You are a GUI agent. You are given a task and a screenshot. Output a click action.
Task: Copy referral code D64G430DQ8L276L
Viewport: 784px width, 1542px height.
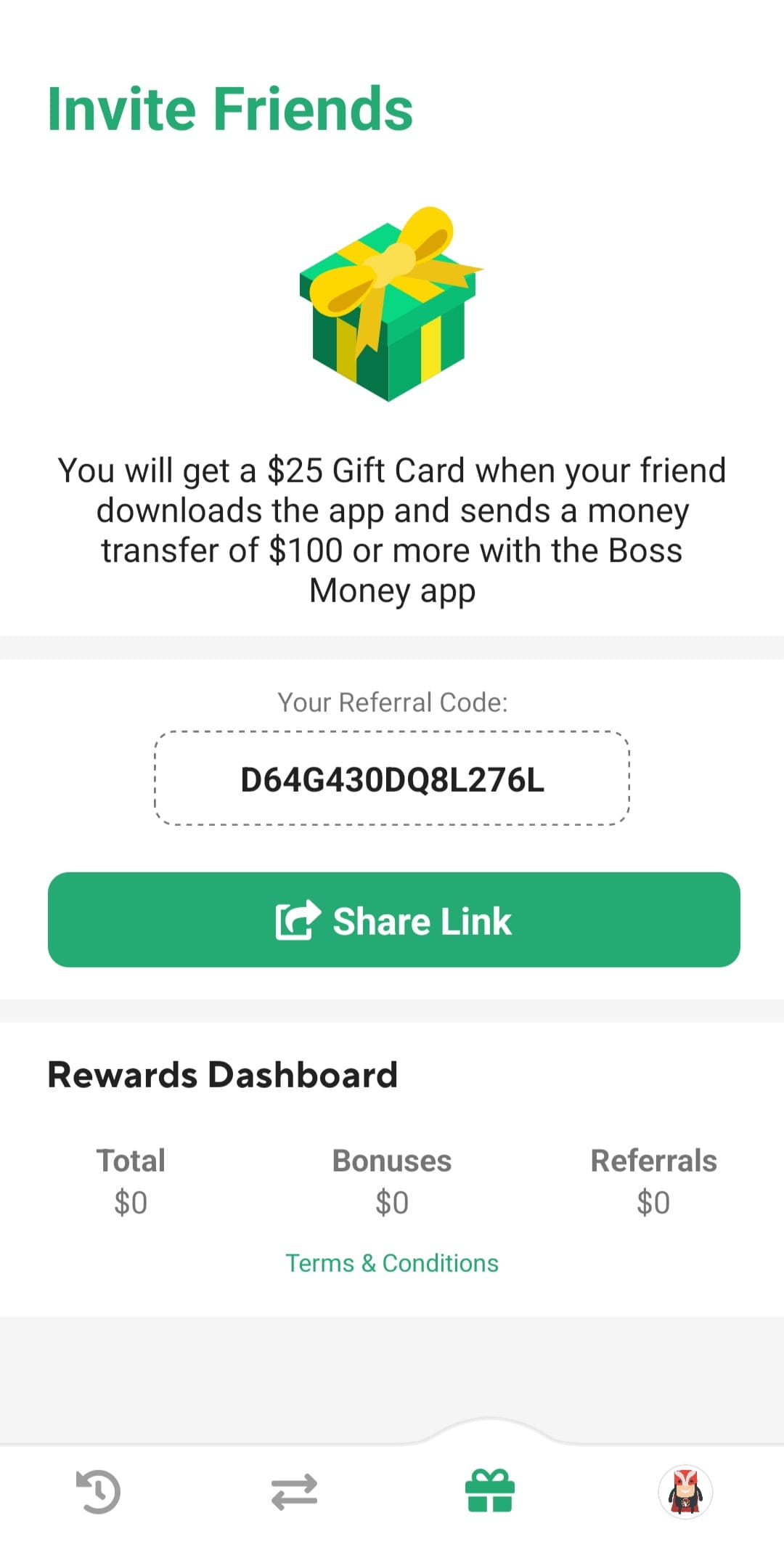[392, 778]
